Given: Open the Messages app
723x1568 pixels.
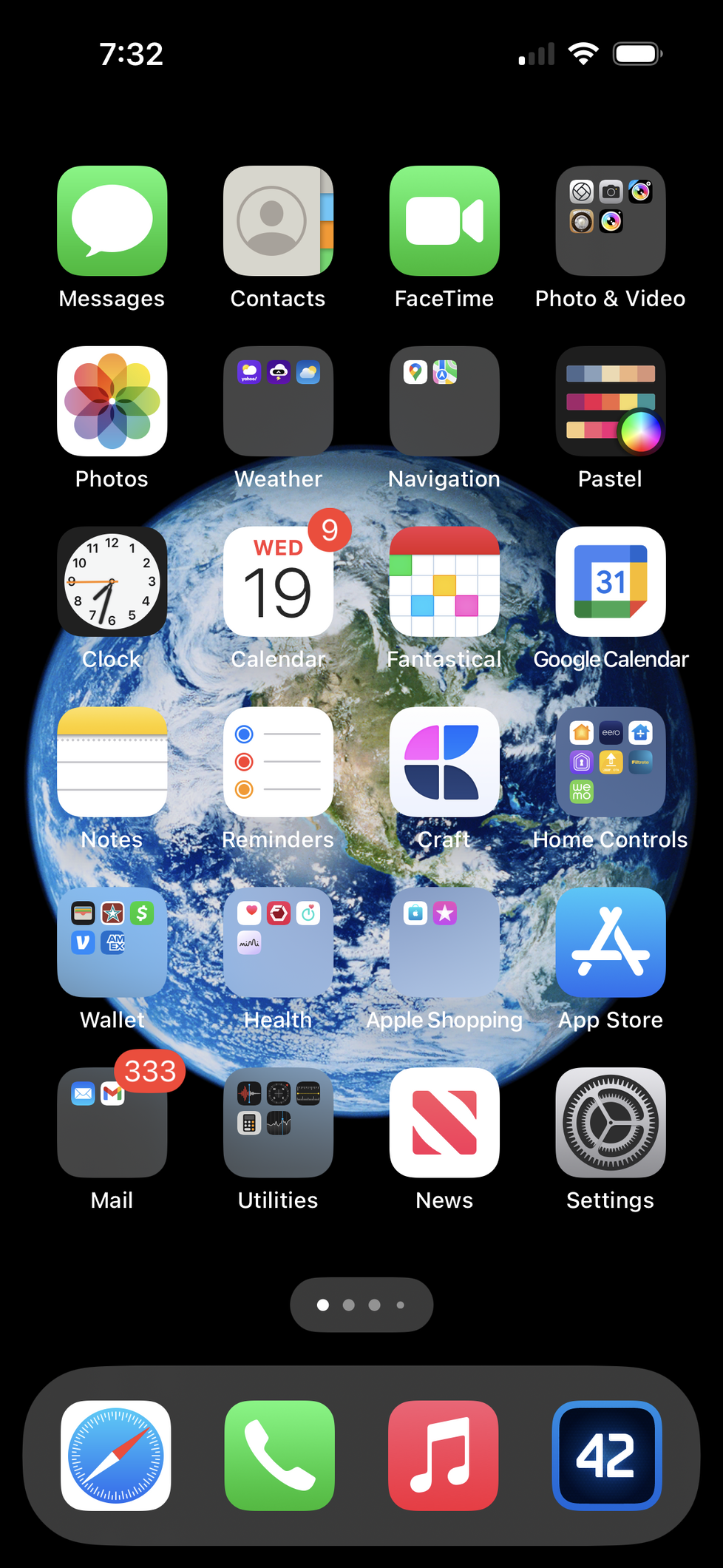Looking at the screenshot, I should [x=112, y=220].
